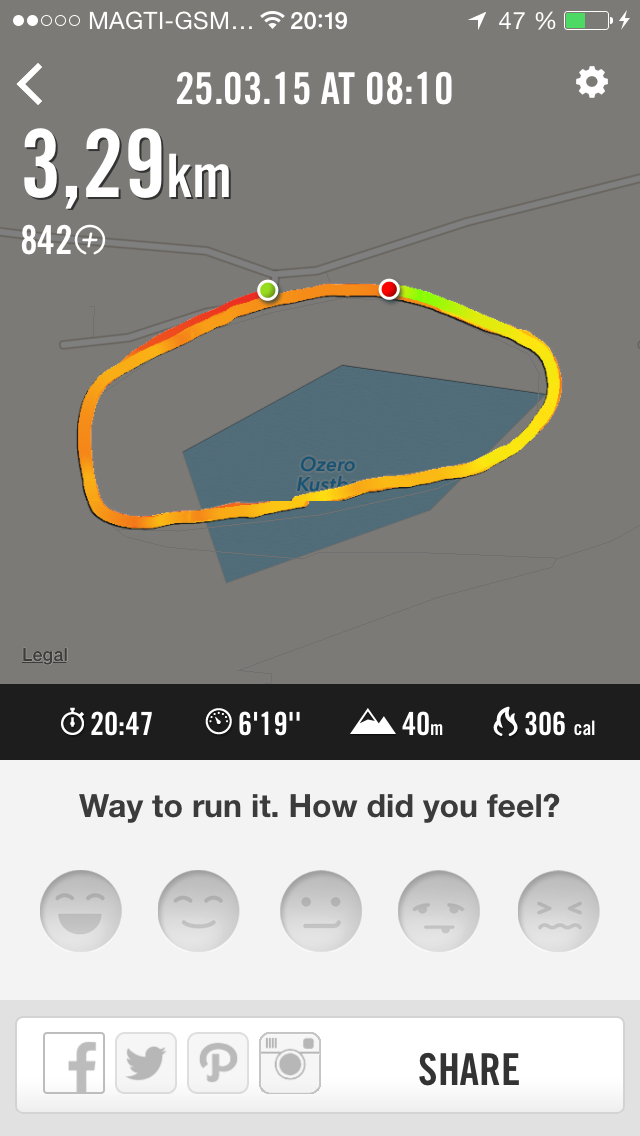The height and width of the screenshot is (1136, 640).
Task: Share this run to Facebook
Action: pyautogui.click(x=74, y=1063)
